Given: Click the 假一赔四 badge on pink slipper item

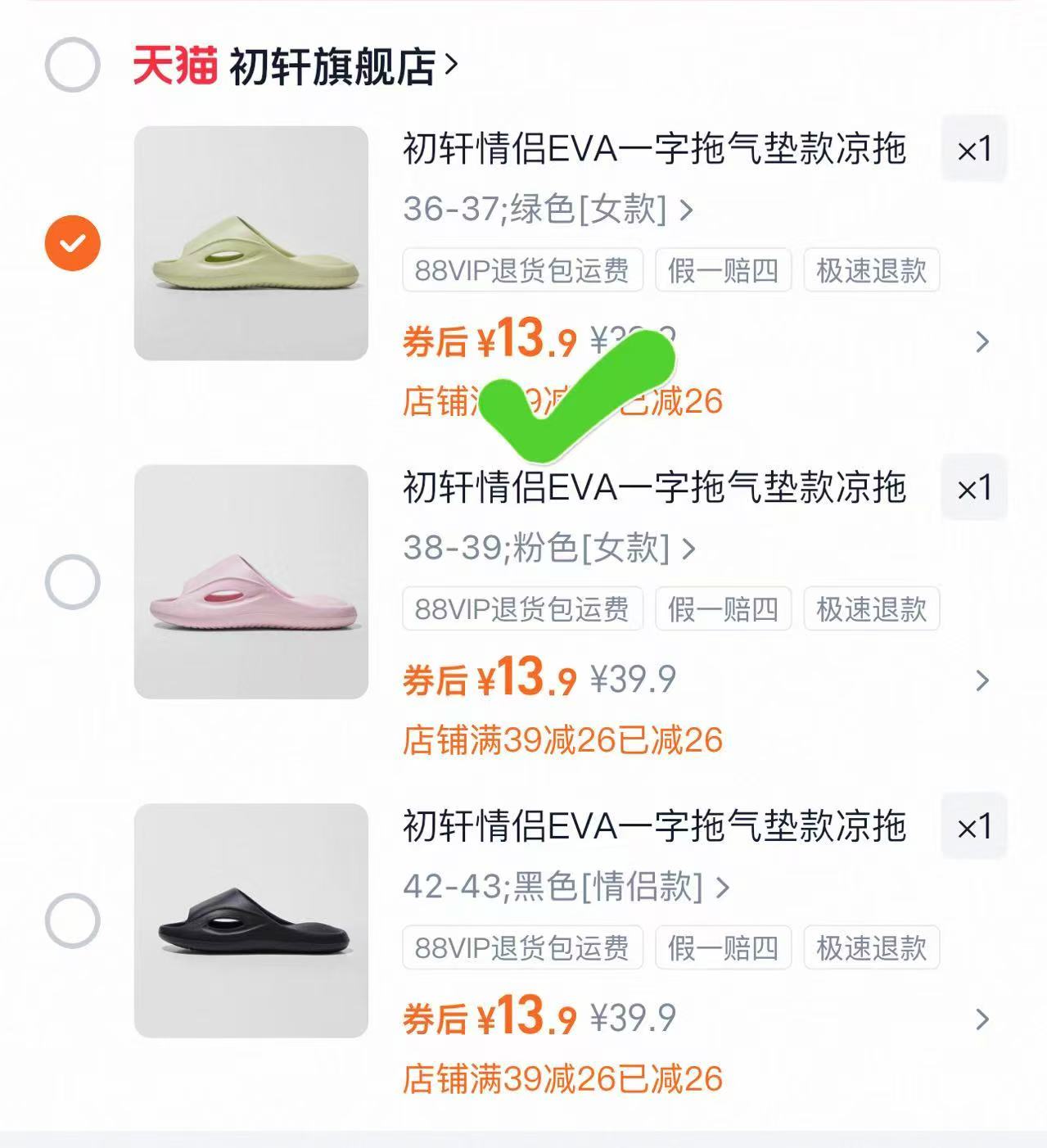Looking at the screenshot, I should pos(724,609).
